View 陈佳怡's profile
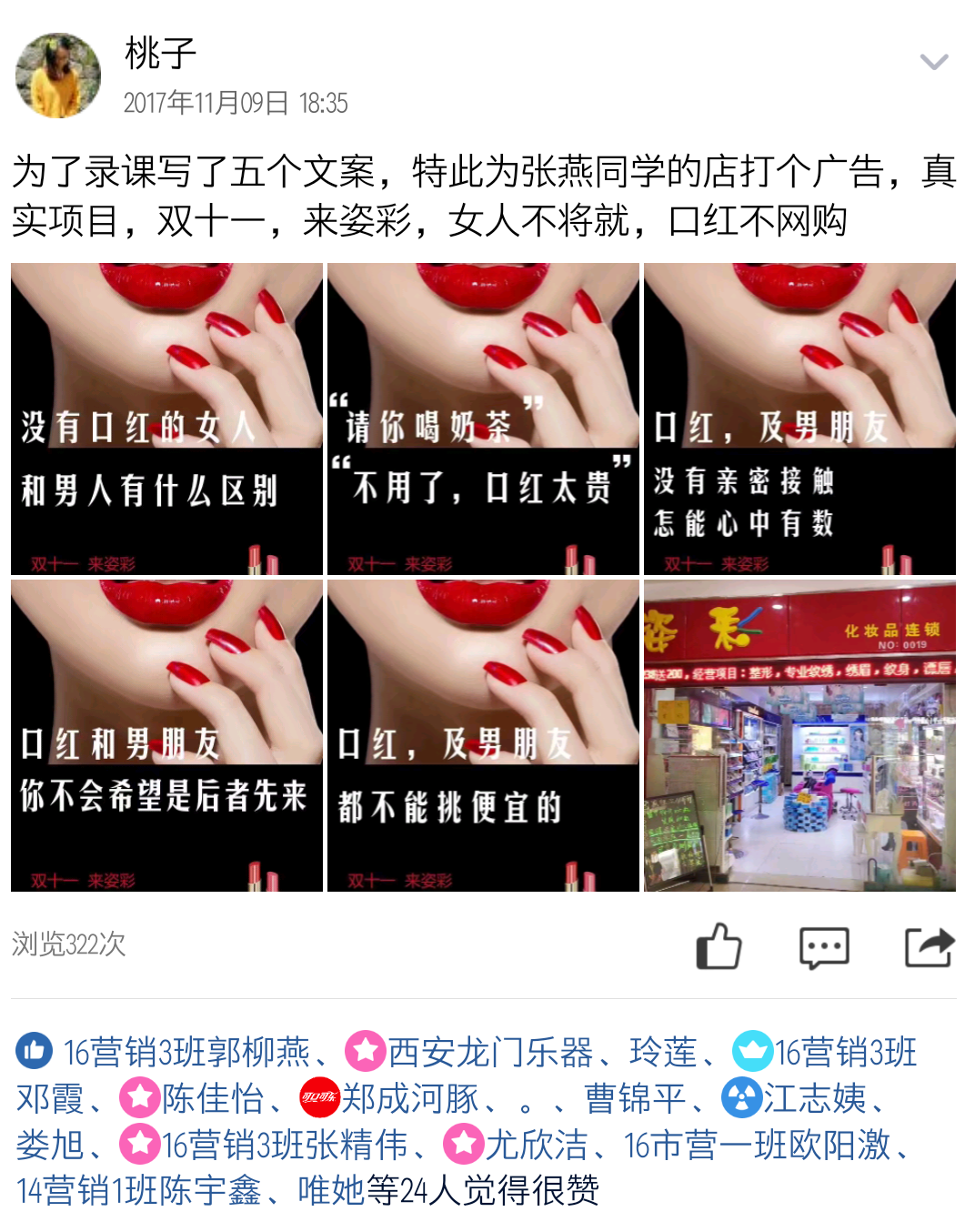The width and height of the screenshot is (965, 1232). (x=212, y=1098)
